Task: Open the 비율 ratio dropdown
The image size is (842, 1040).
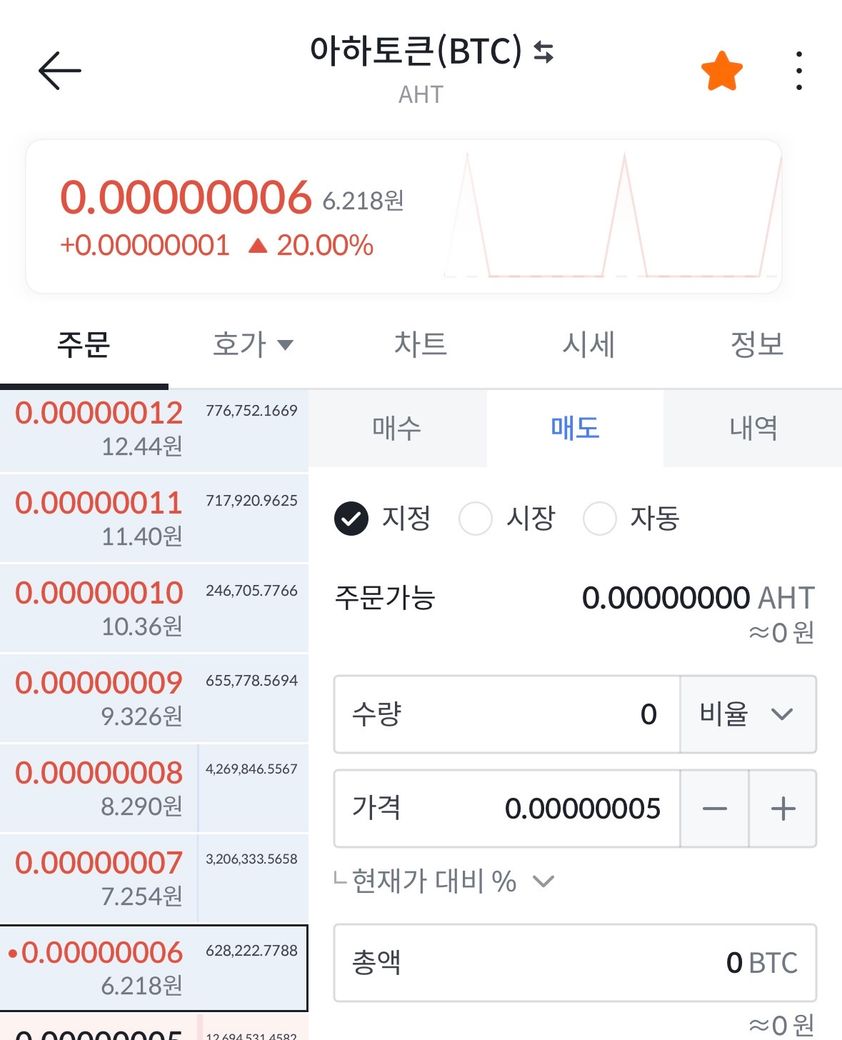Action: point(748,714)
